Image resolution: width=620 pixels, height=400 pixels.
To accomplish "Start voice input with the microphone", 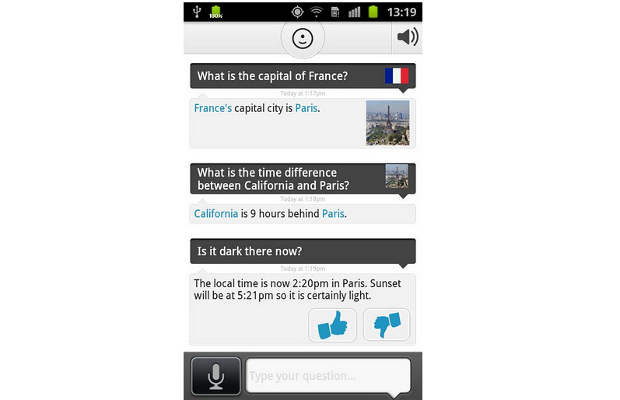I will (x=215, y=376).
